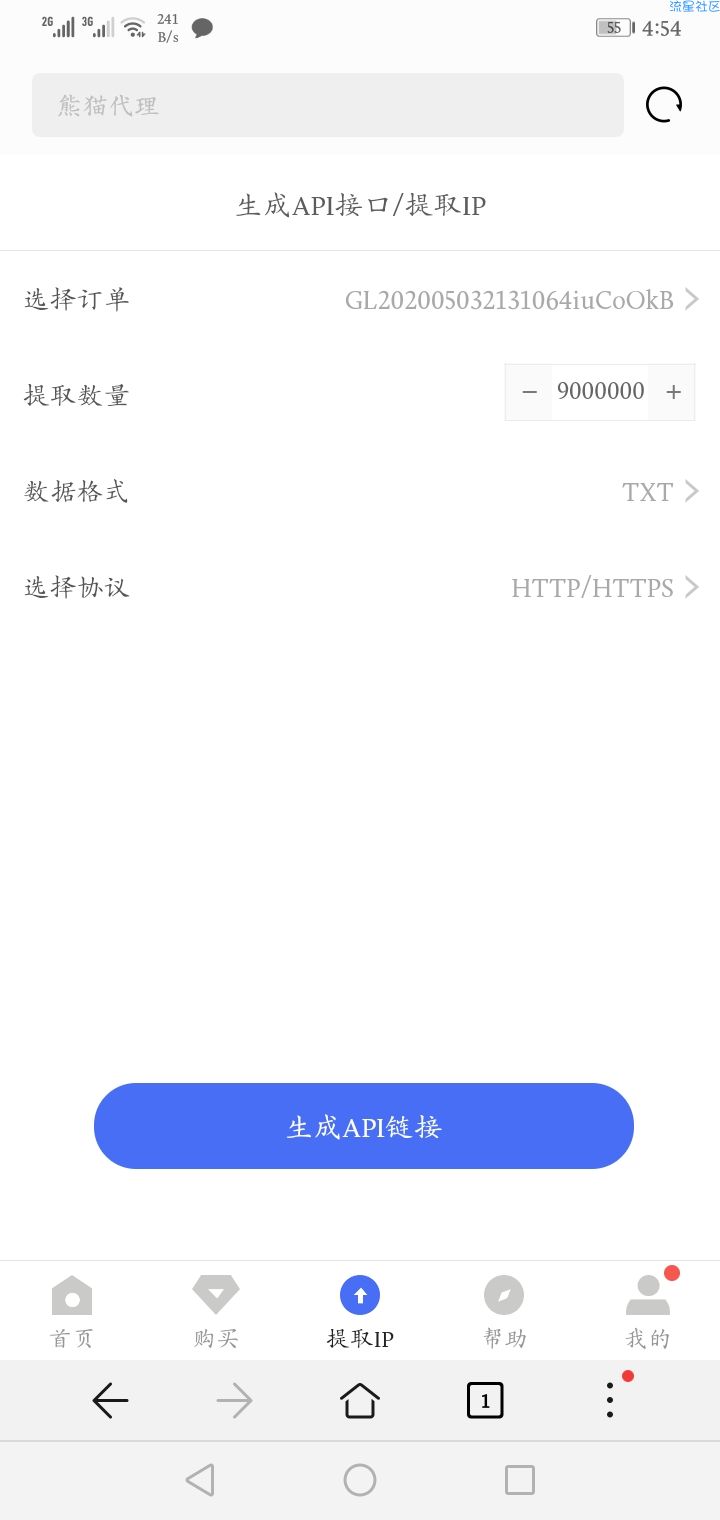
Task: Go to the 我的 tab
Action: [648, 1312]
